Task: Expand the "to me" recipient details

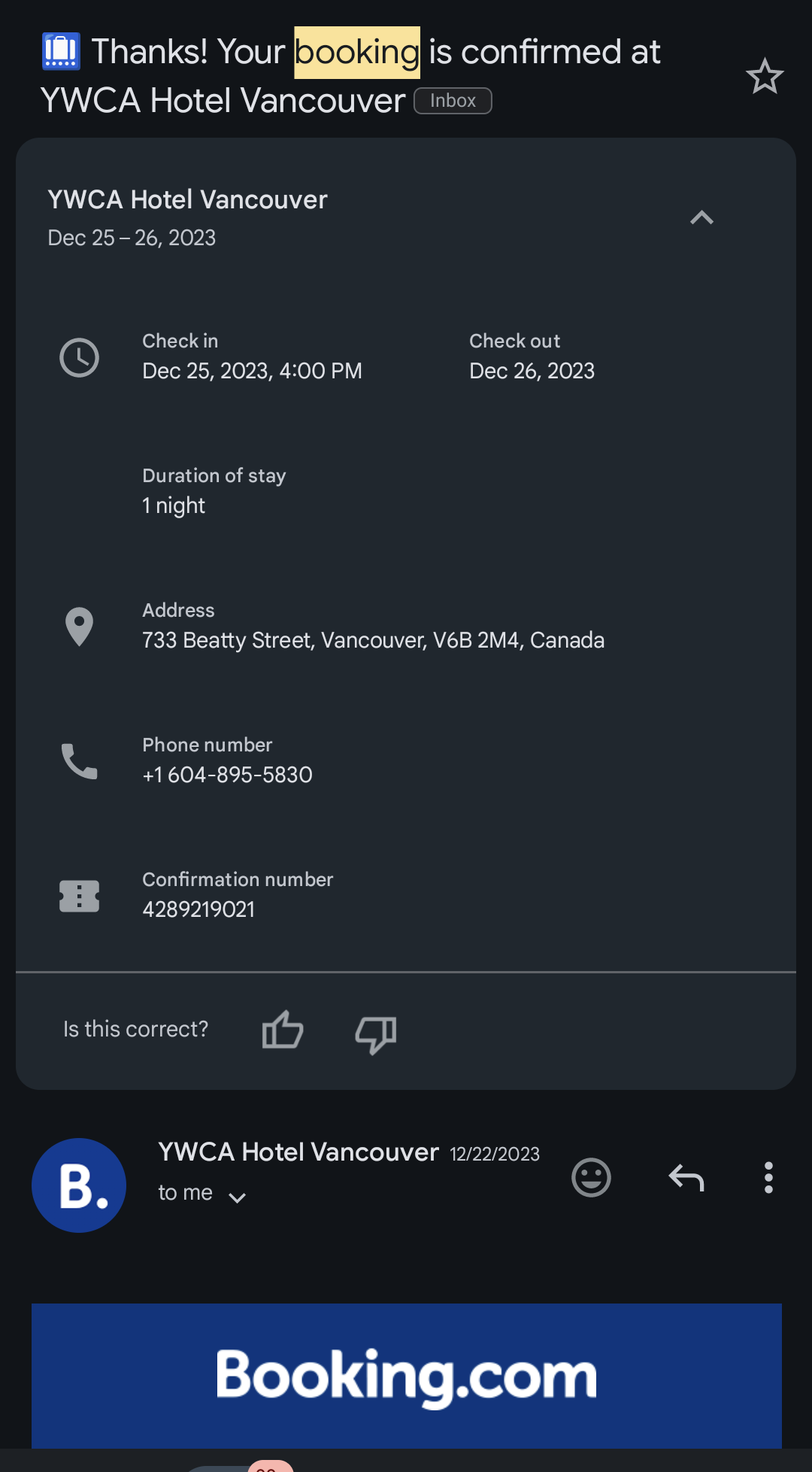Action: [x=236, y=1196]
